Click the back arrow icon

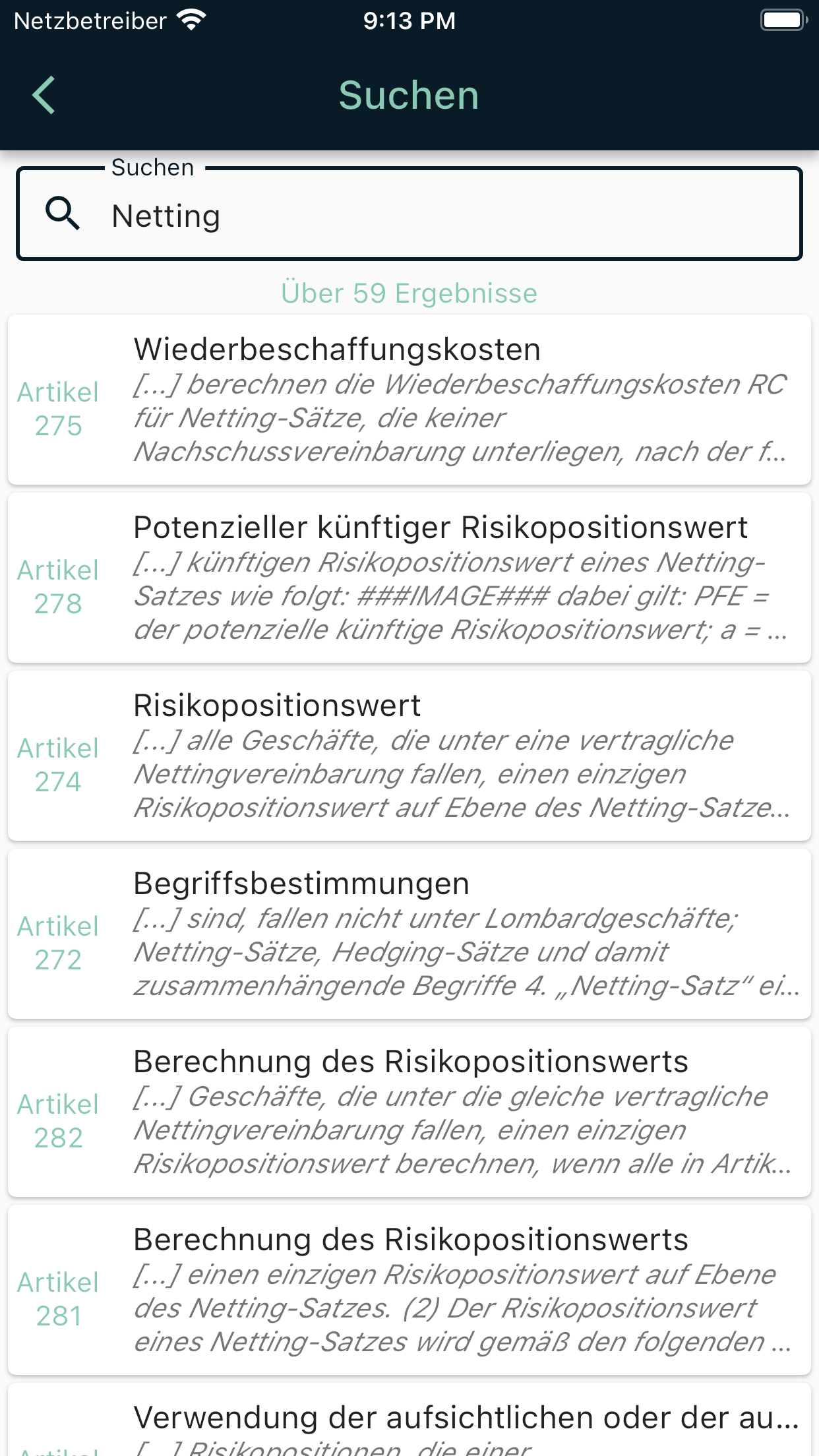(44, 94)
